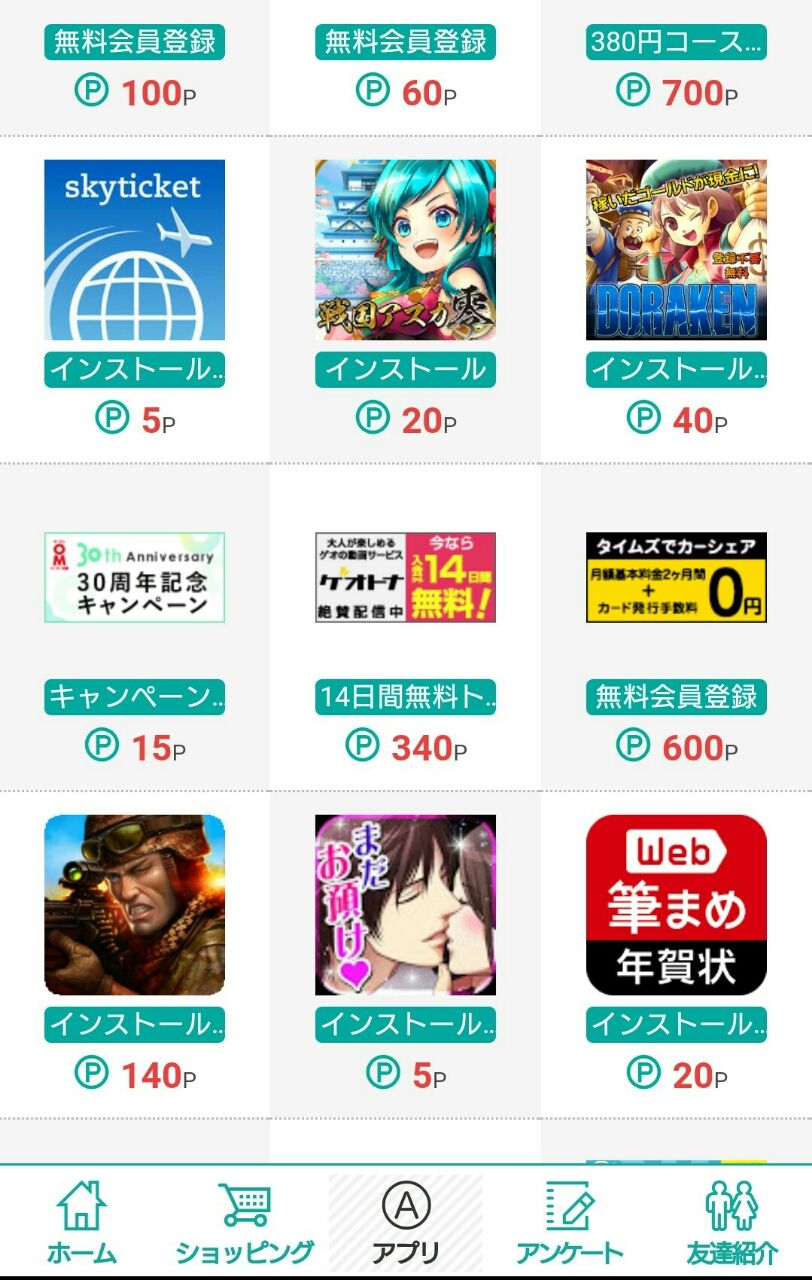View the 戦国アスカ零 game offer
Viewport: 812px width, 1280px height.
point(405,250)
